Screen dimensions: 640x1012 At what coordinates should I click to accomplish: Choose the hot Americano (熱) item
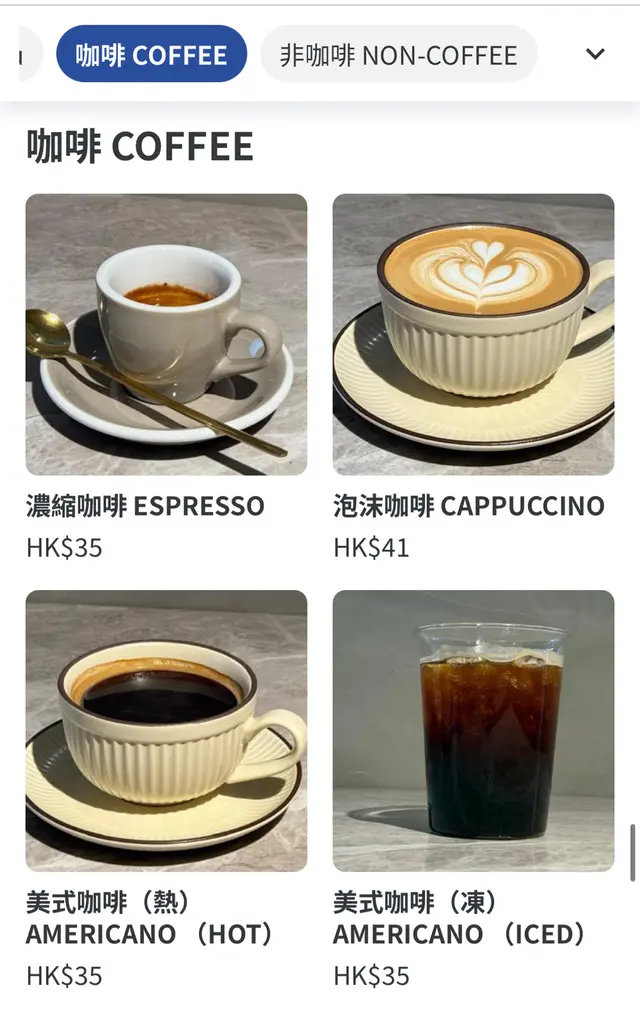(166, 730)
